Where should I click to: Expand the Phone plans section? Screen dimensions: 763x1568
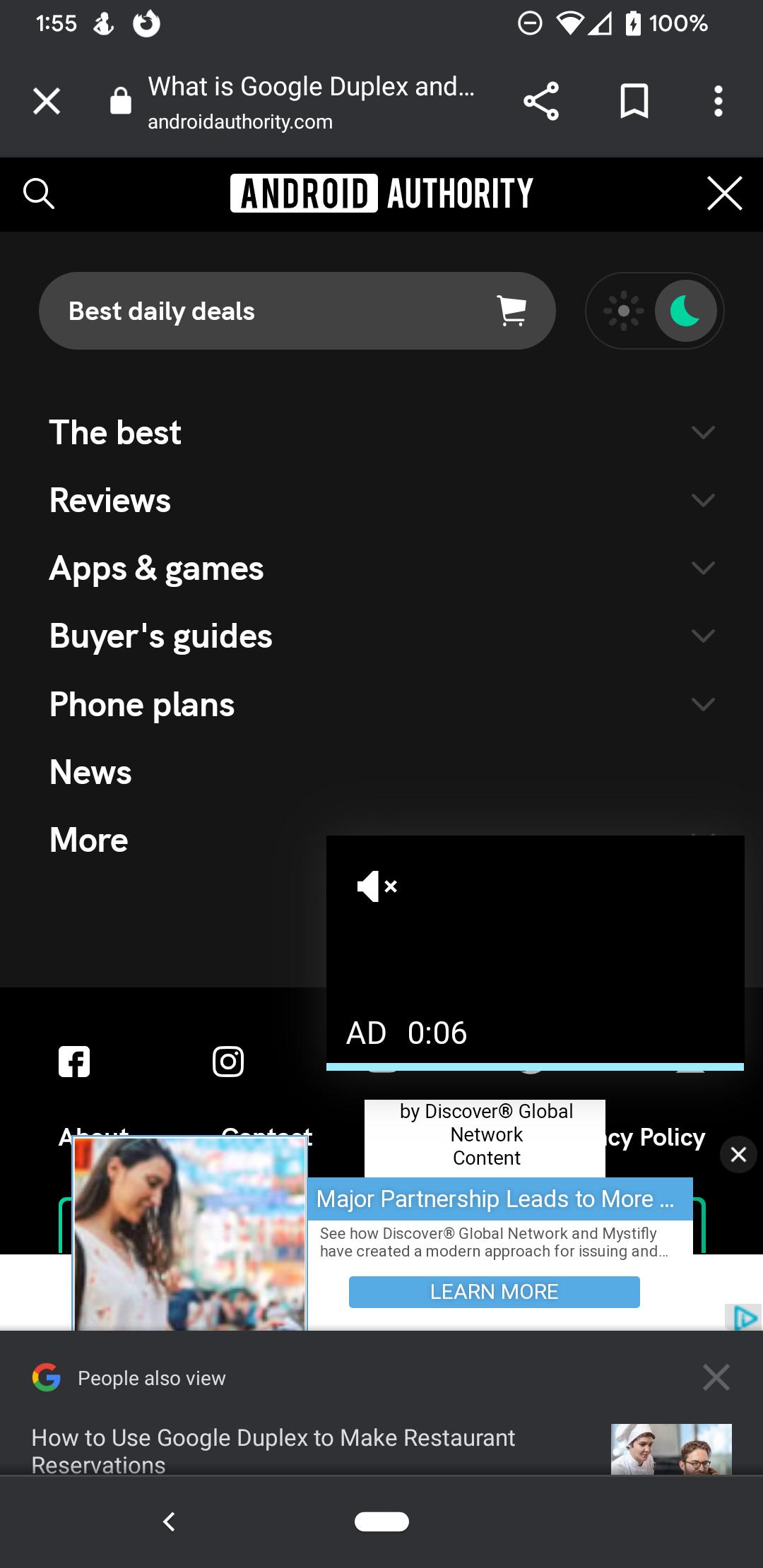coord(703,704)
